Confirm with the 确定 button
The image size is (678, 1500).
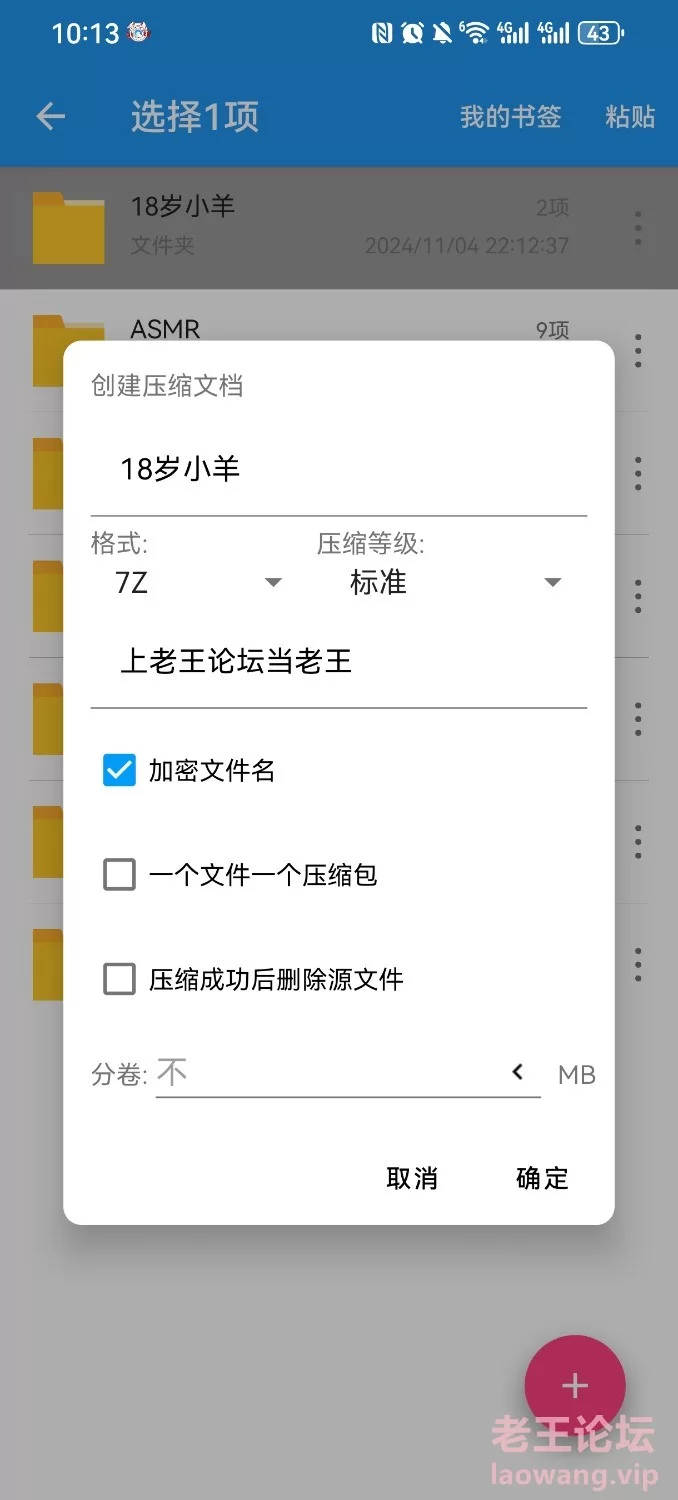pos(542,1178)
